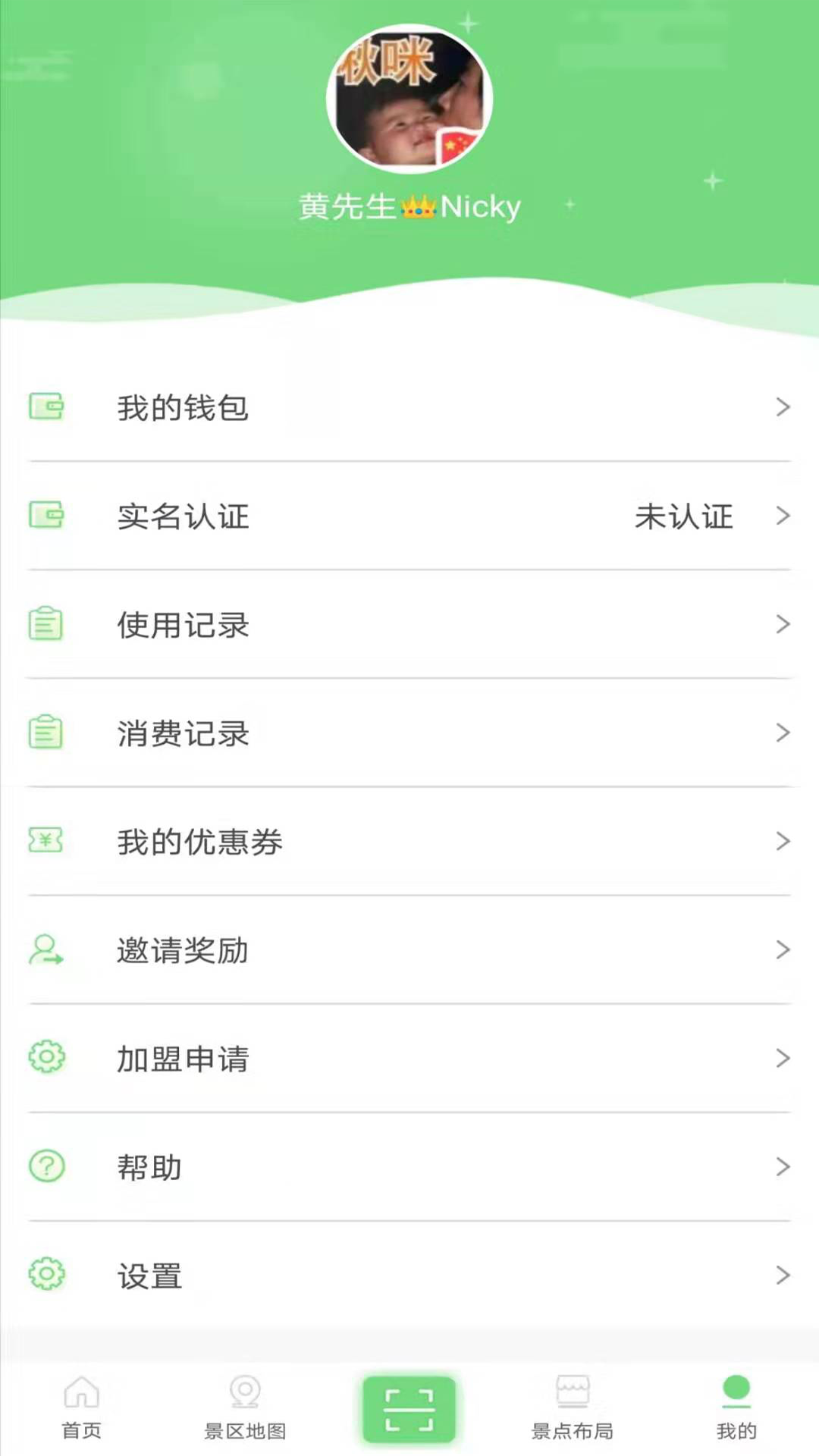Go to 设置 settings
The image size is (819, 1456).
(x=409, y=1276)
